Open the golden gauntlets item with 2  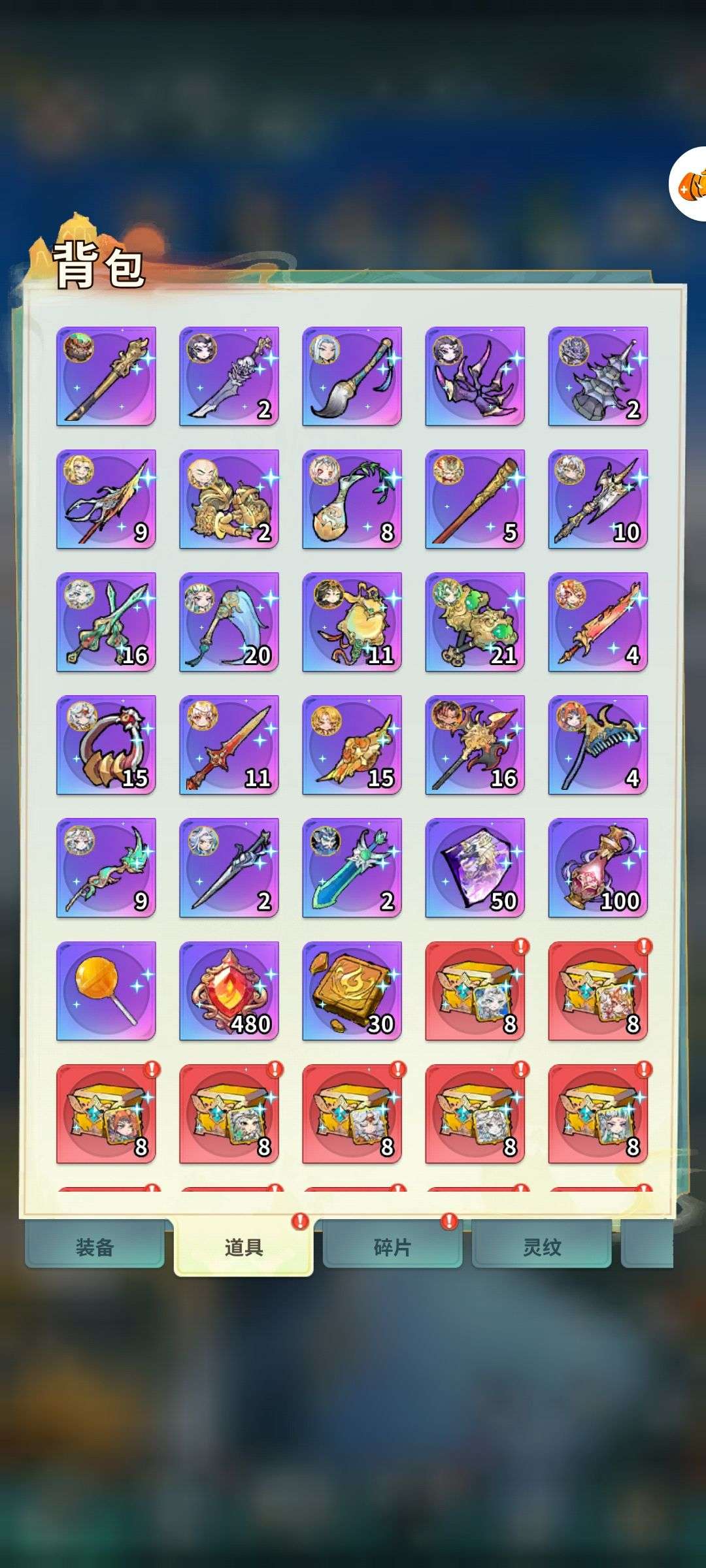pos(229,499)
